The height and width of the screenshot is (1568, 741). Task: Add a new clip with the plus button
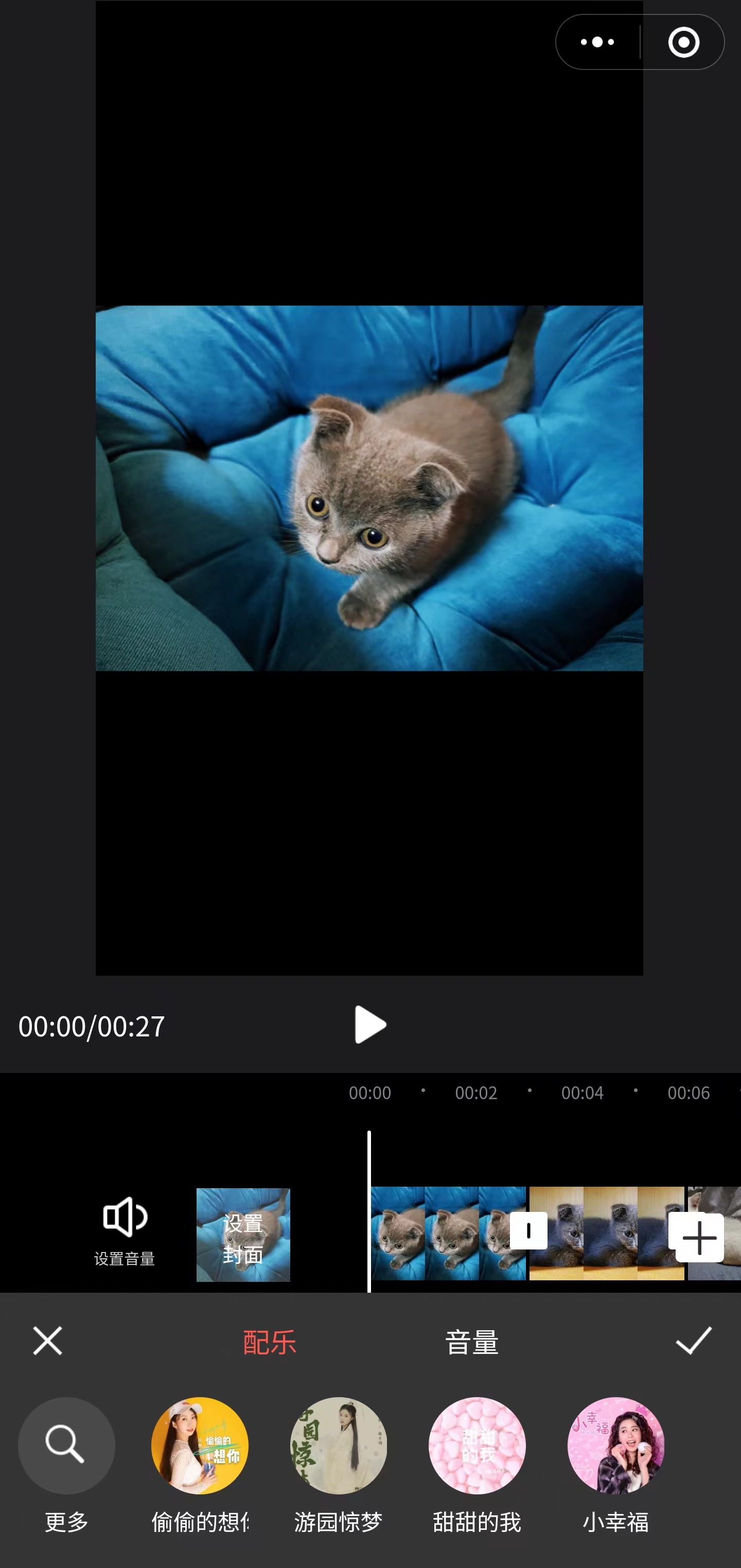[699, 1238]
